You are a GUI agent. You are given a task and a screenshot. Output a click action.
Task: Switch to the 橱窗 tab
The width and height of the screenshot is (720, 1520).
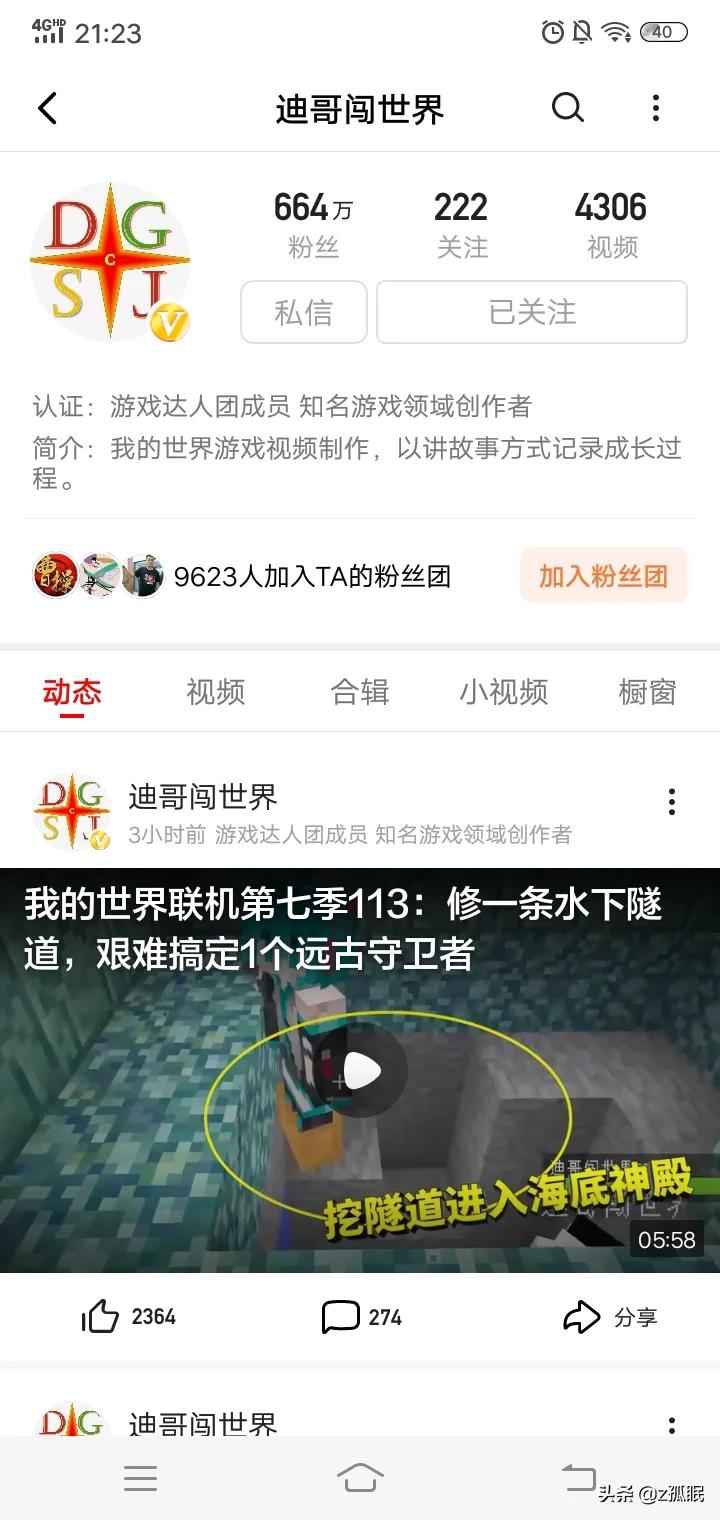click(647, 692)
